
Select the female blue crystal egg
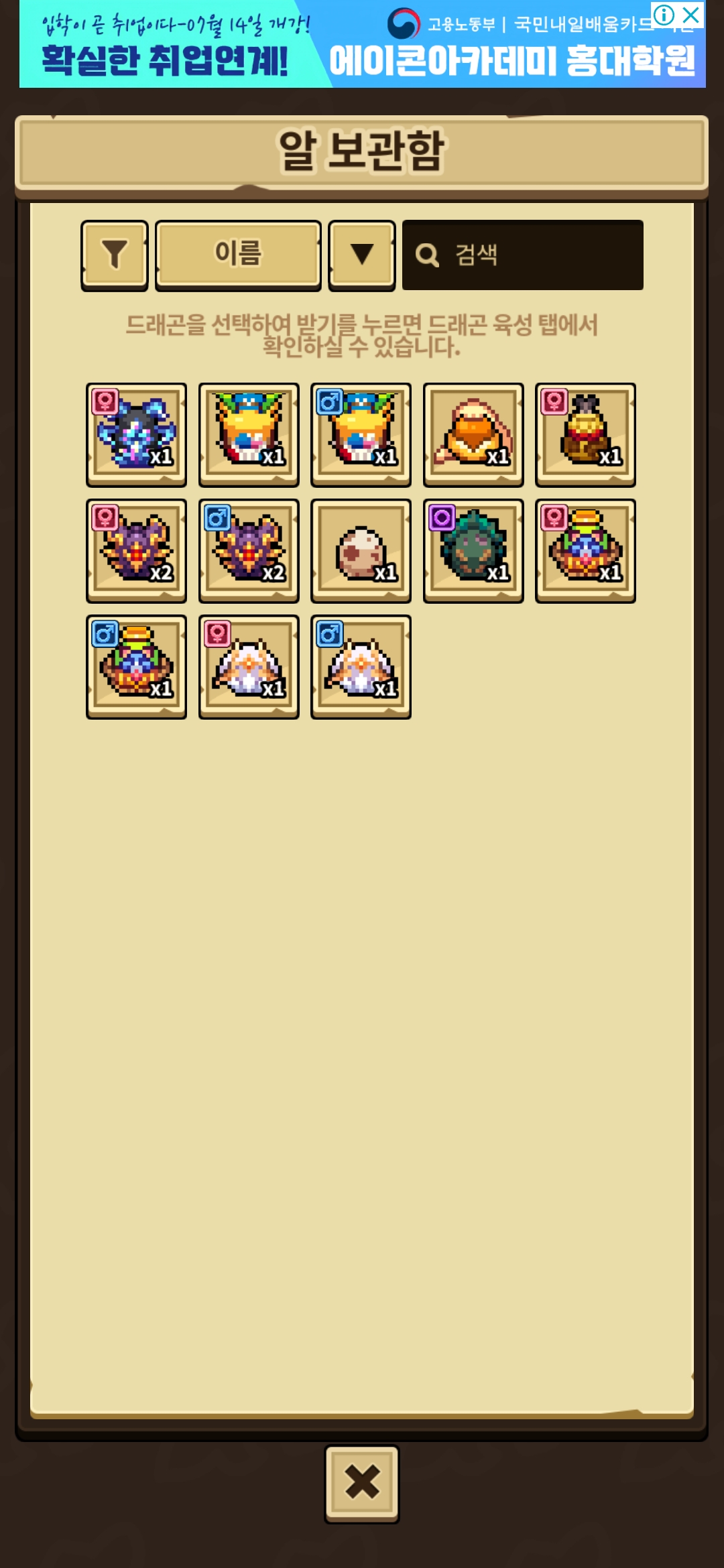click(137, 434)
